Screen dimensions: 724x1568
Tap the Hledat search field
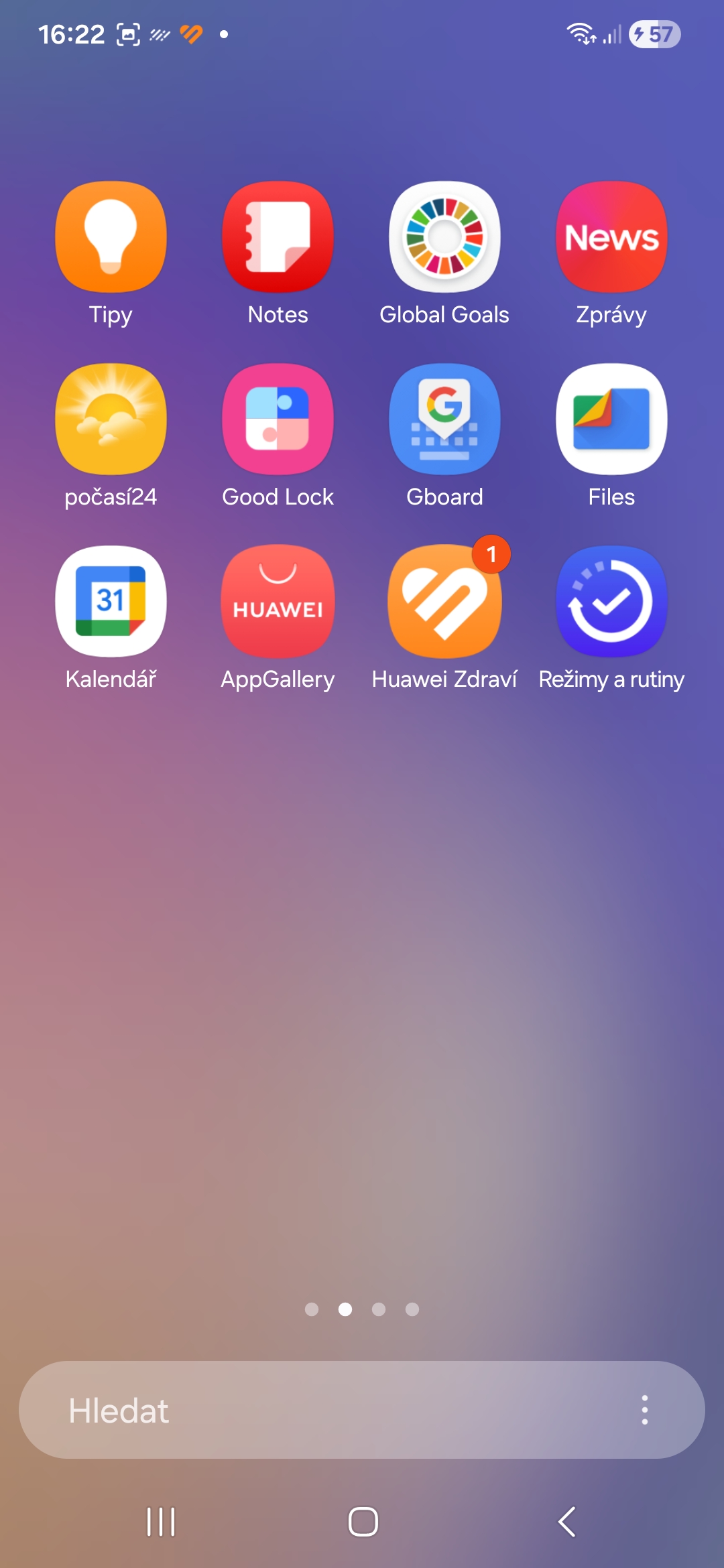point(322,1410)
